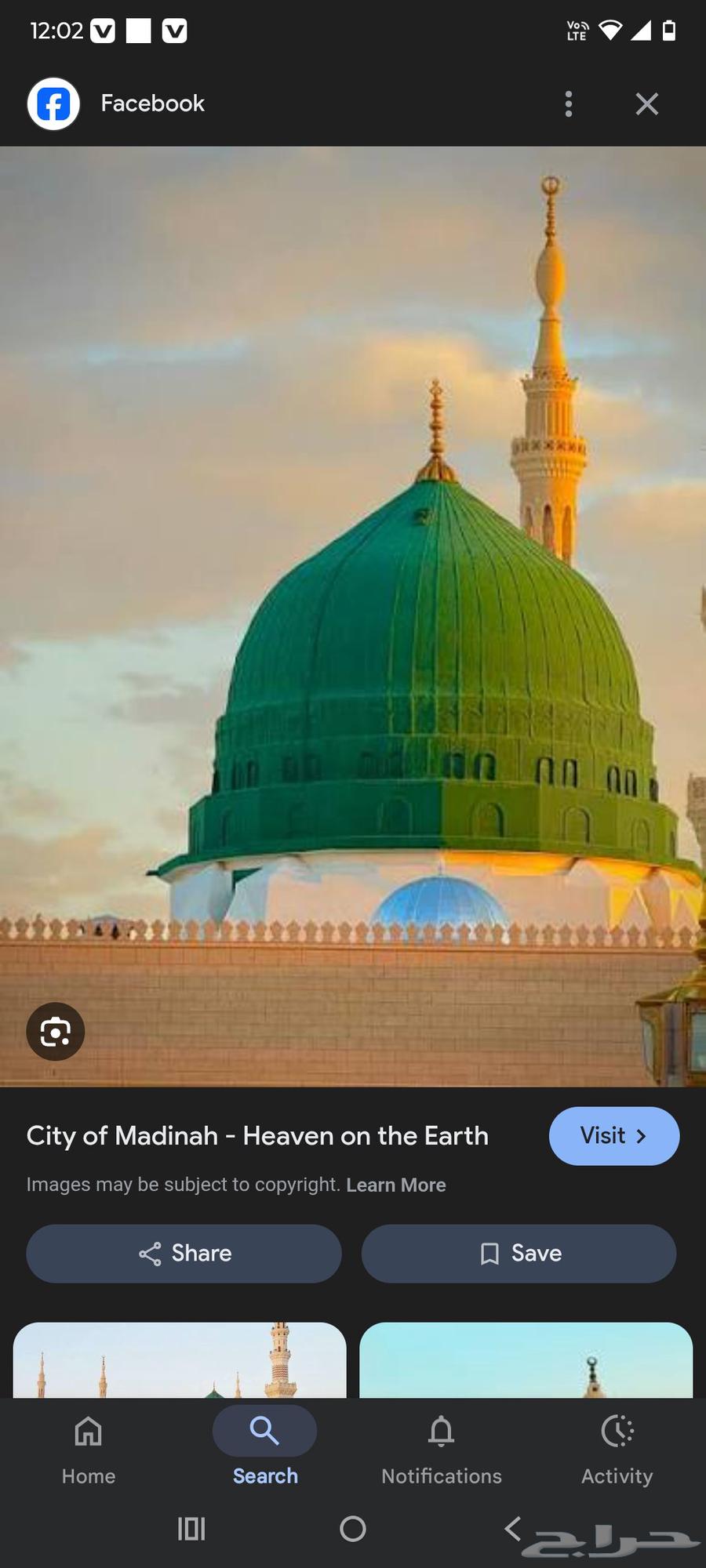Open the three-dot overflow menu
Viewport: 706px width, 1568px height.
point(569,103)
